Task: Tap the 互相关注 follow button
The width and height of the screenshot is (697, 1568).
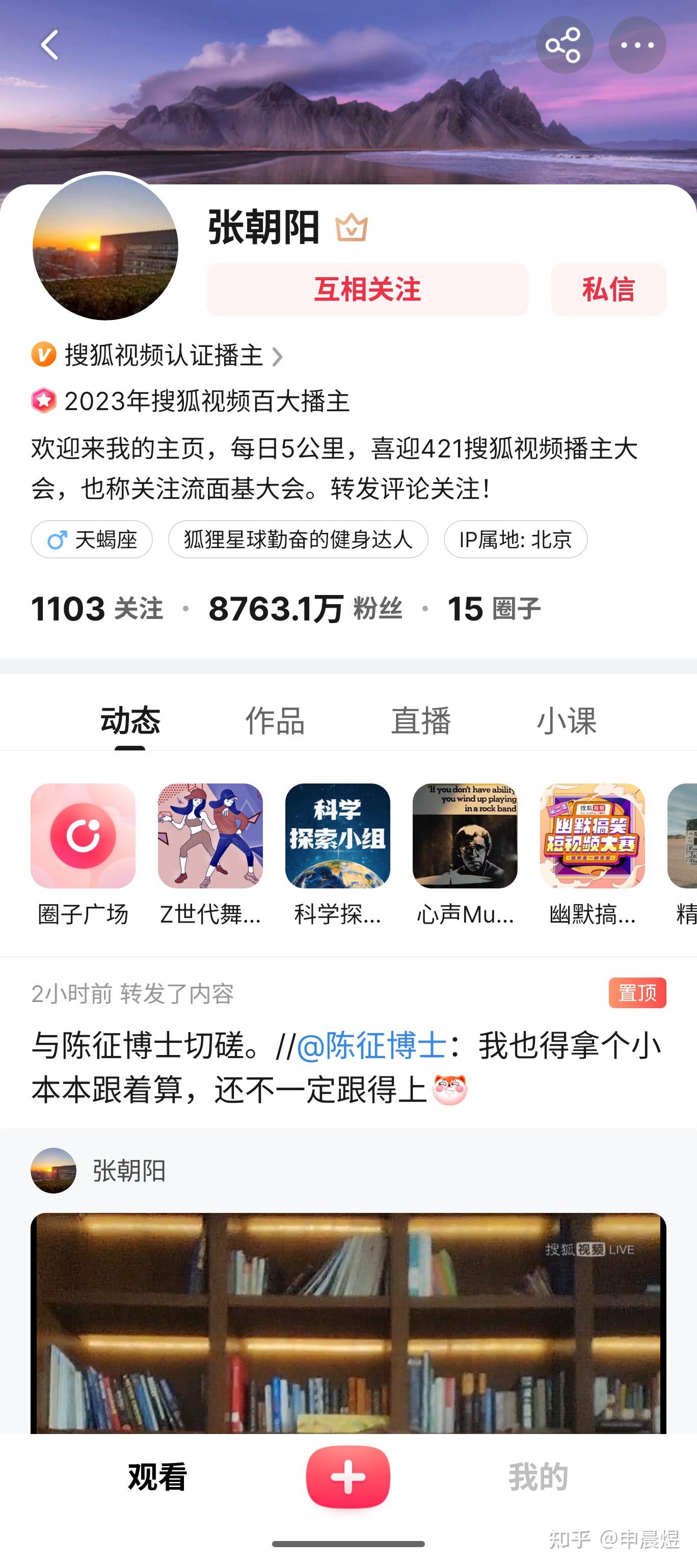Action: click(x=367, y=290)
